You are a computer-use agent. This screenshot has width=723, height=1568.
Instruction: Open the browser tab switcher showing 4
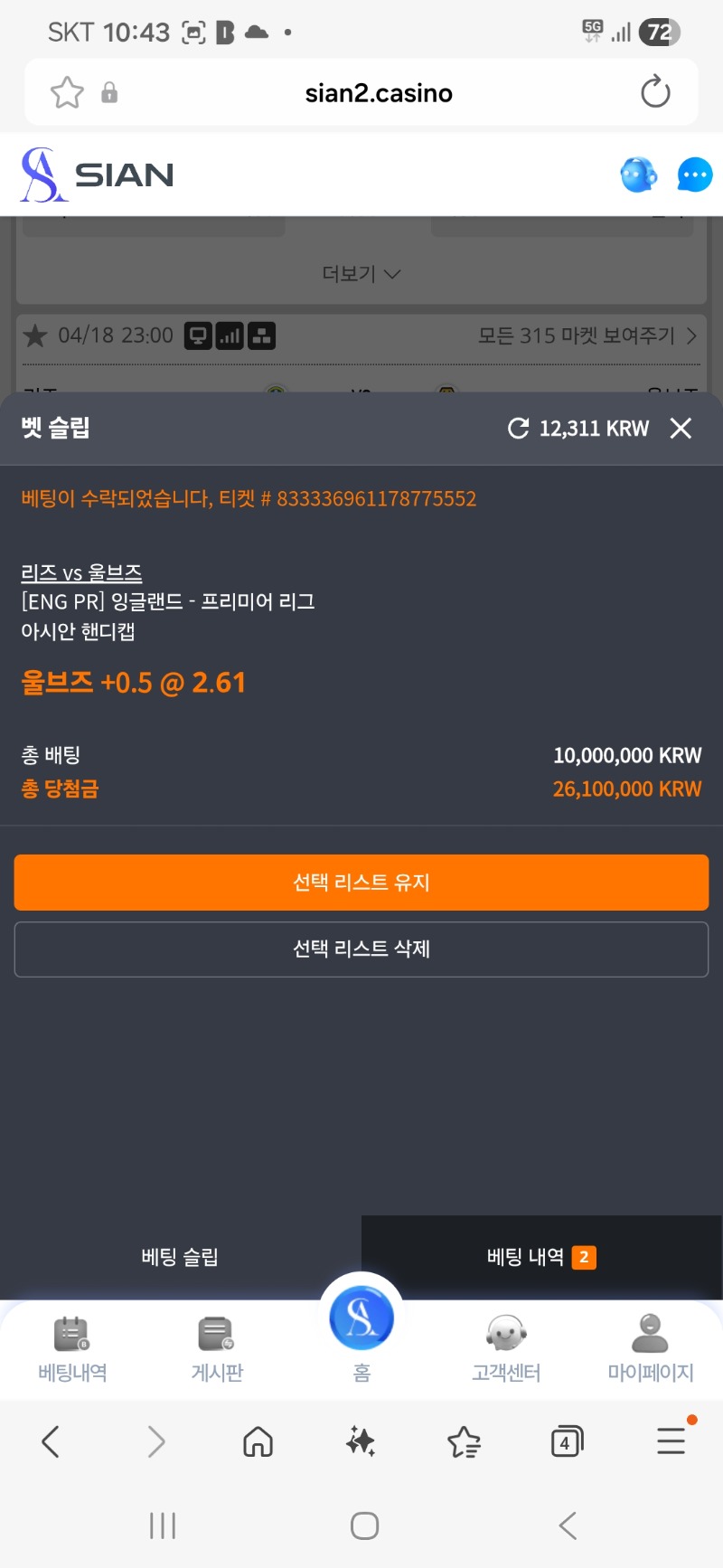[567, 1441]
